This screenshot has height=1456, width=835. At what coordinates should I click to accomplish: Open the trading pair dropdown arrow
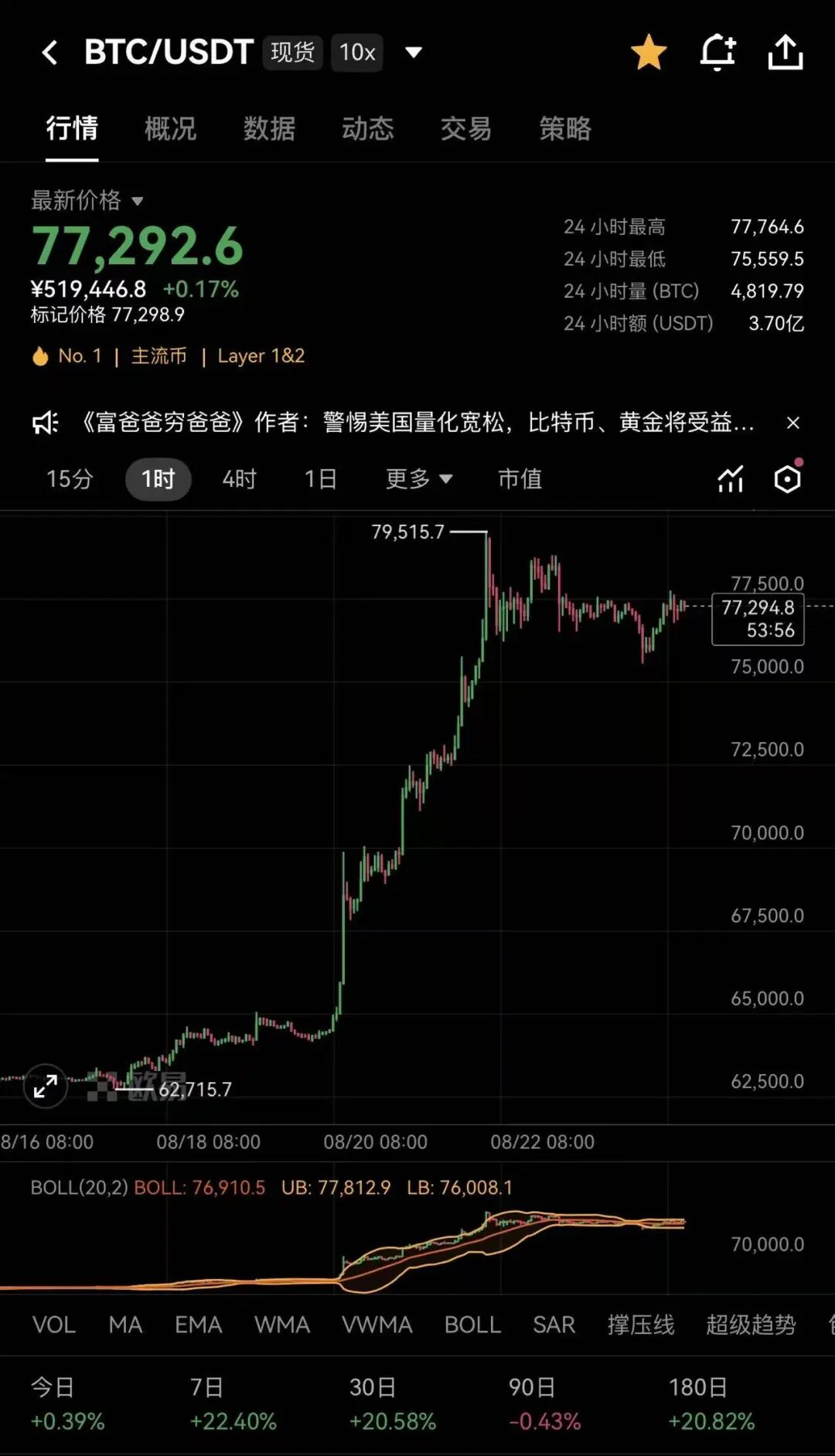point(414,53)
